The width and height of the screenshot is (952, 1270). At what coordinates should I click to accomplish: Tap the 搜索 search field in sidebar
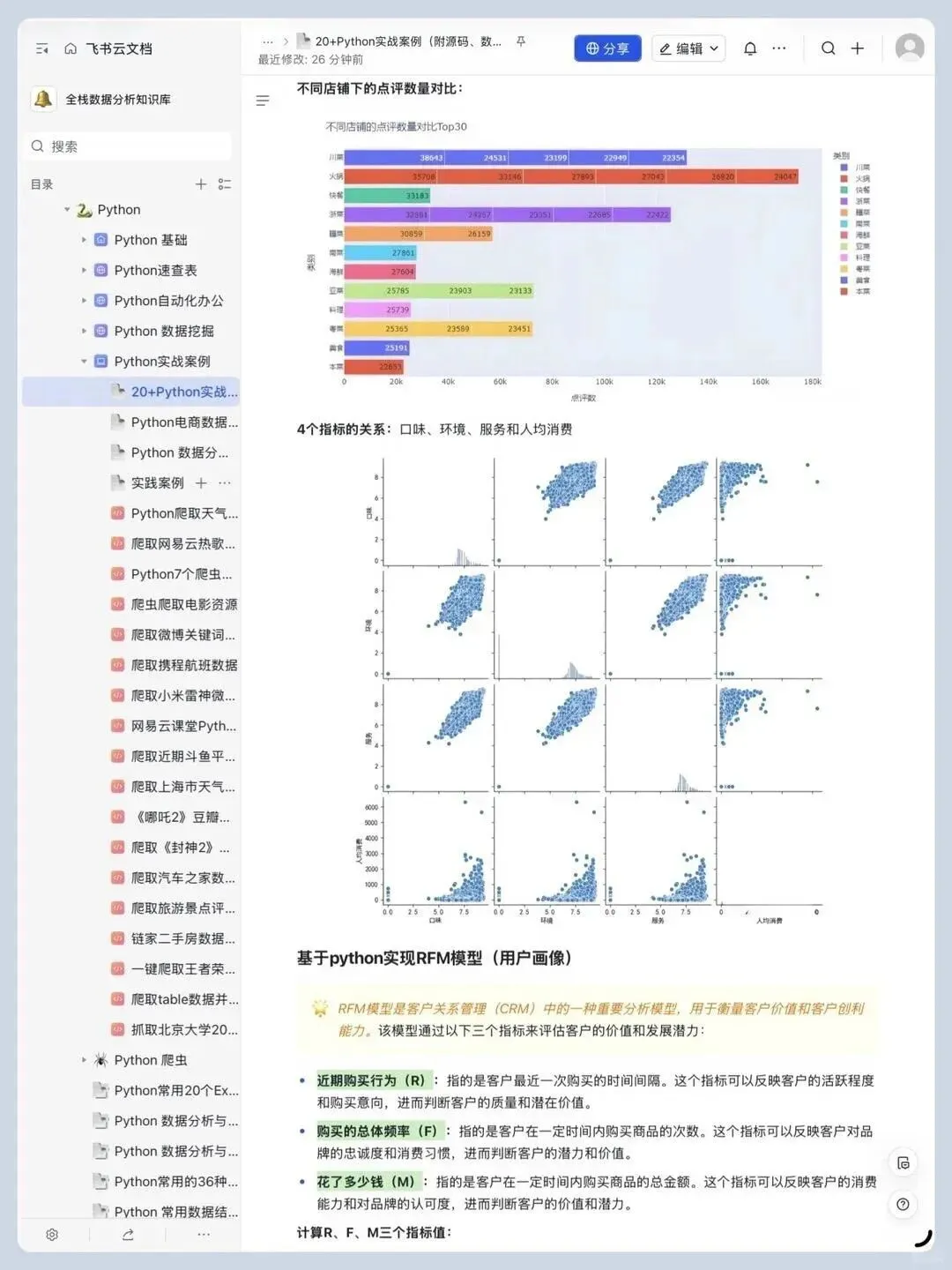pyautogui.click(x=130, y=146)
